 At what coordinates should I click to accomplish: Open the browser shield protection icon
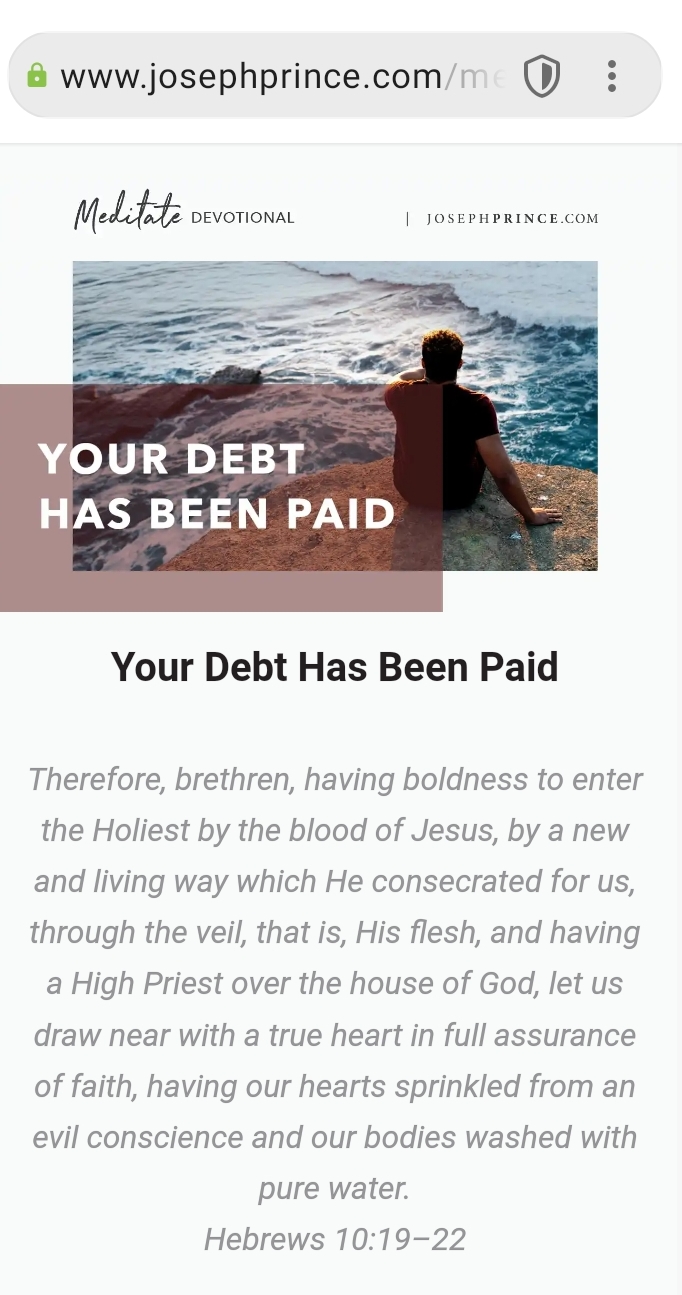(542, 77)
